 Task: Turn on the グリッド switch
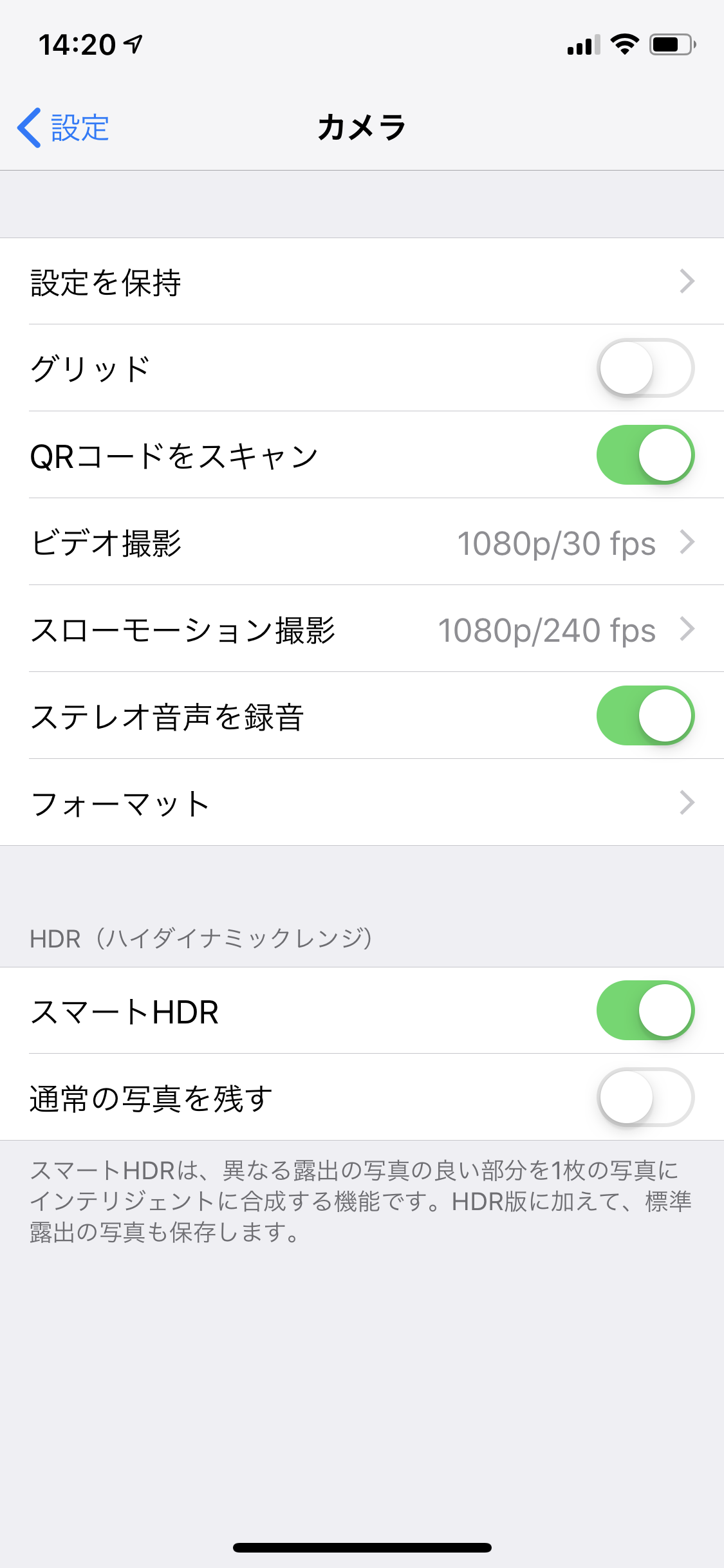point(645,368)
